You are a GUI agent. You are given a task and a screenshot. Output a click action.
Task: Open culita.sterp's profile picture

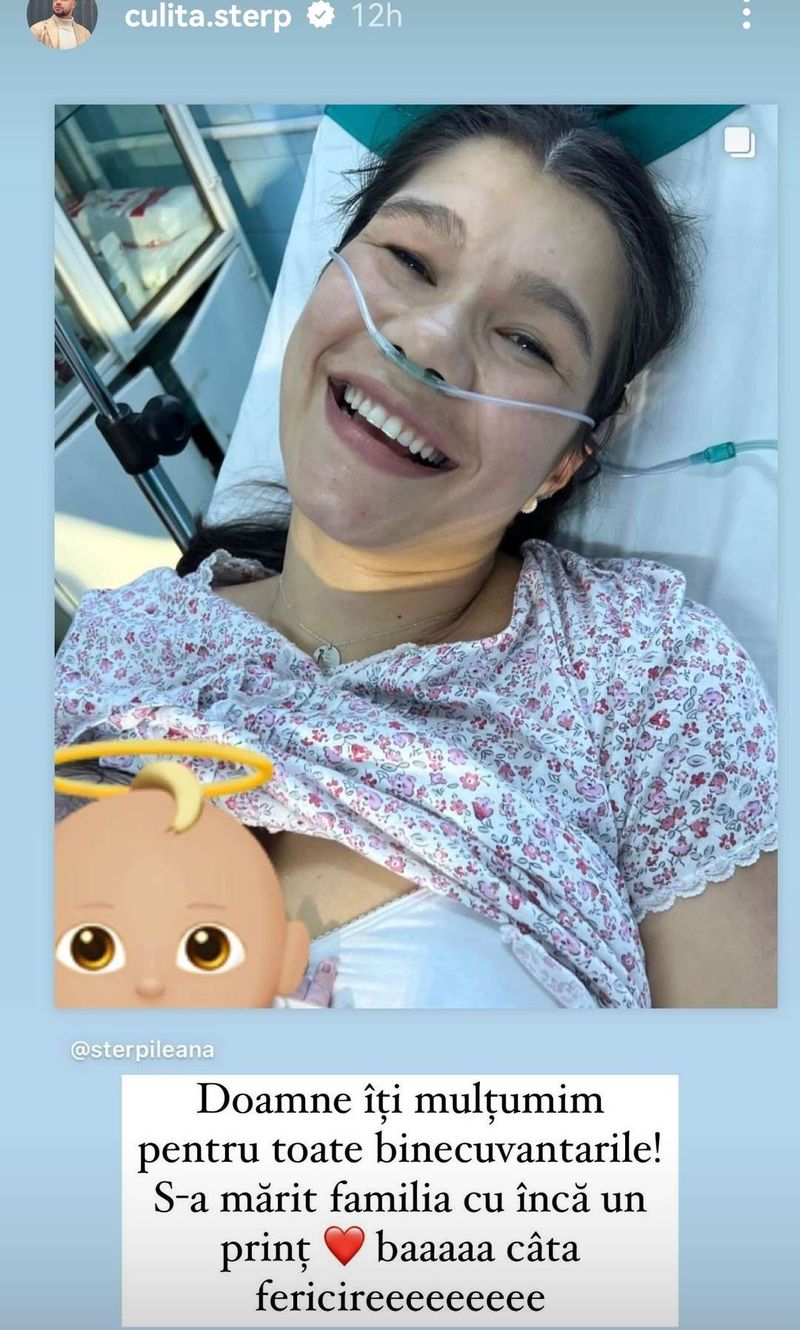pos(61,20)
